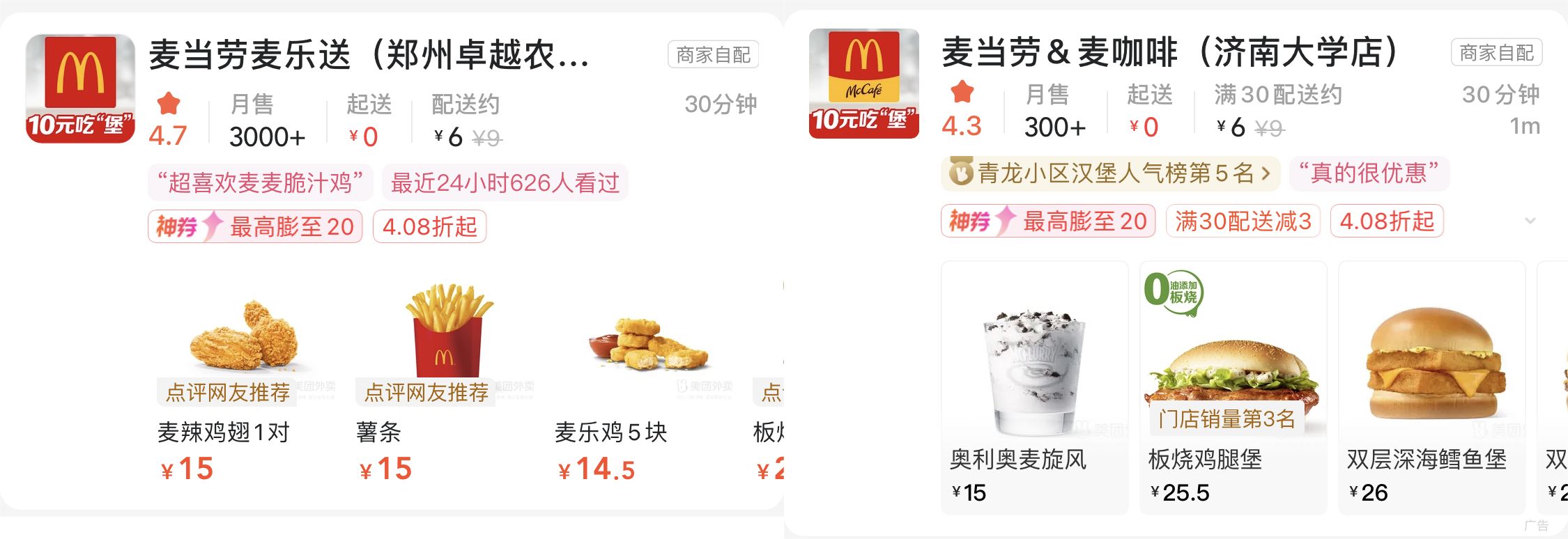Expand the Jinan store's discount tags
This screenshot has width=1568, height=539.
point(1530,221)
